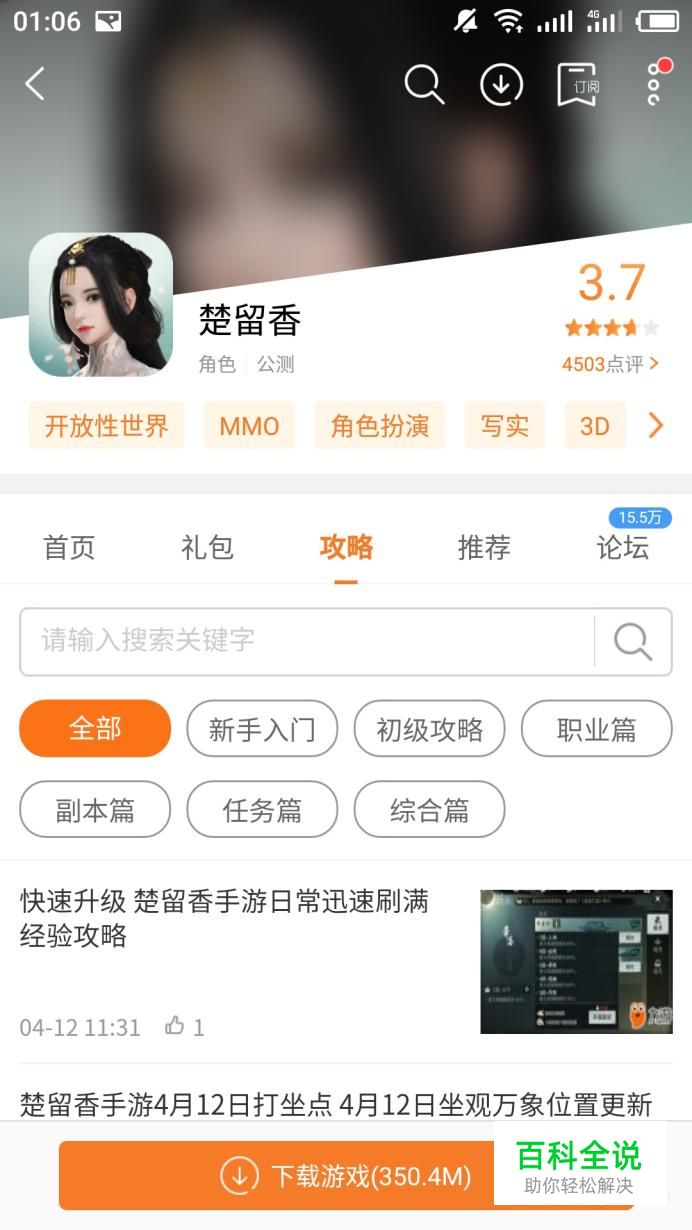Filter guides by 新手入门
692x1230 pixels.
(x=262, y=729)
